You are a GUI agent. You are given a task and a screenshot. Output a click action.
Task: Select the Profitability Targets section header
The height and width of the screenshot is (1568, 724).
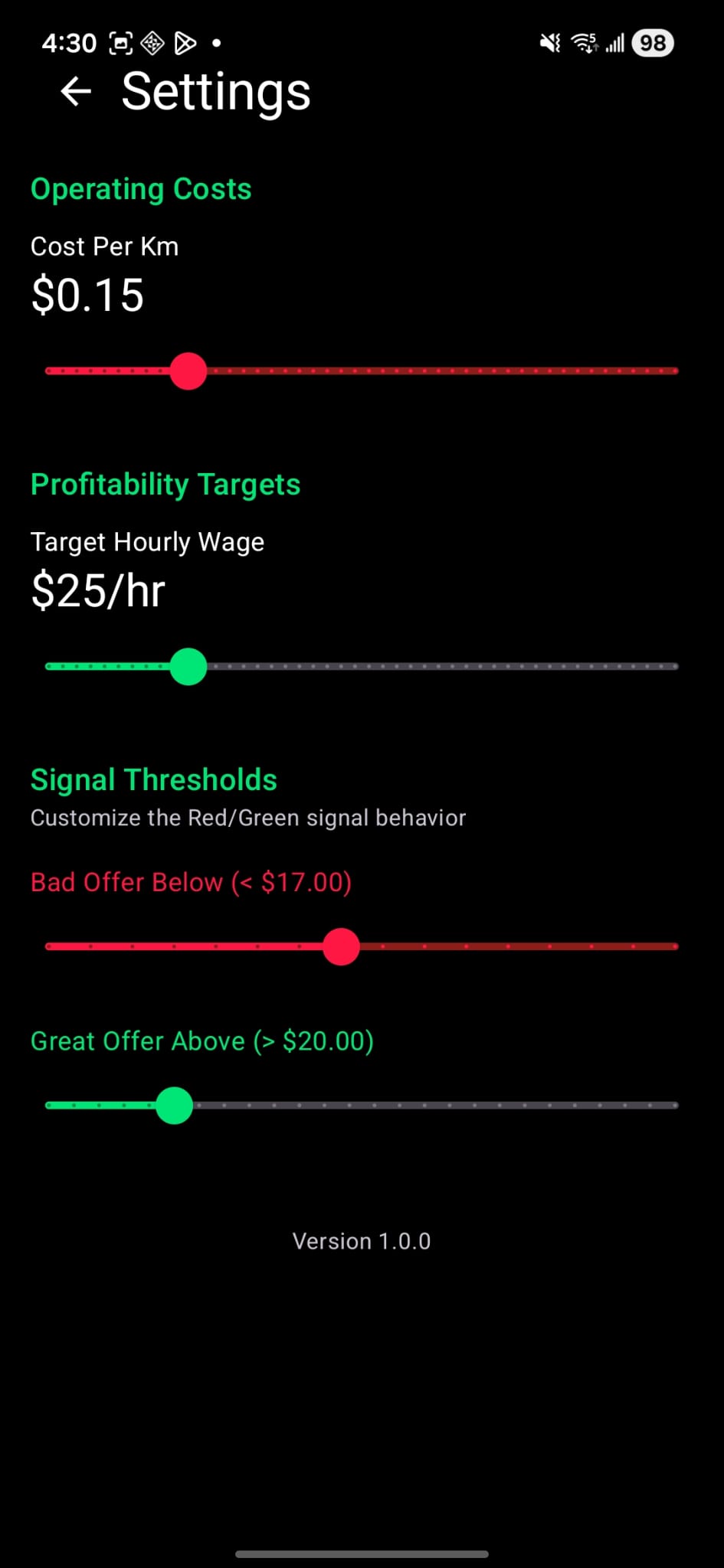[165, 484]
